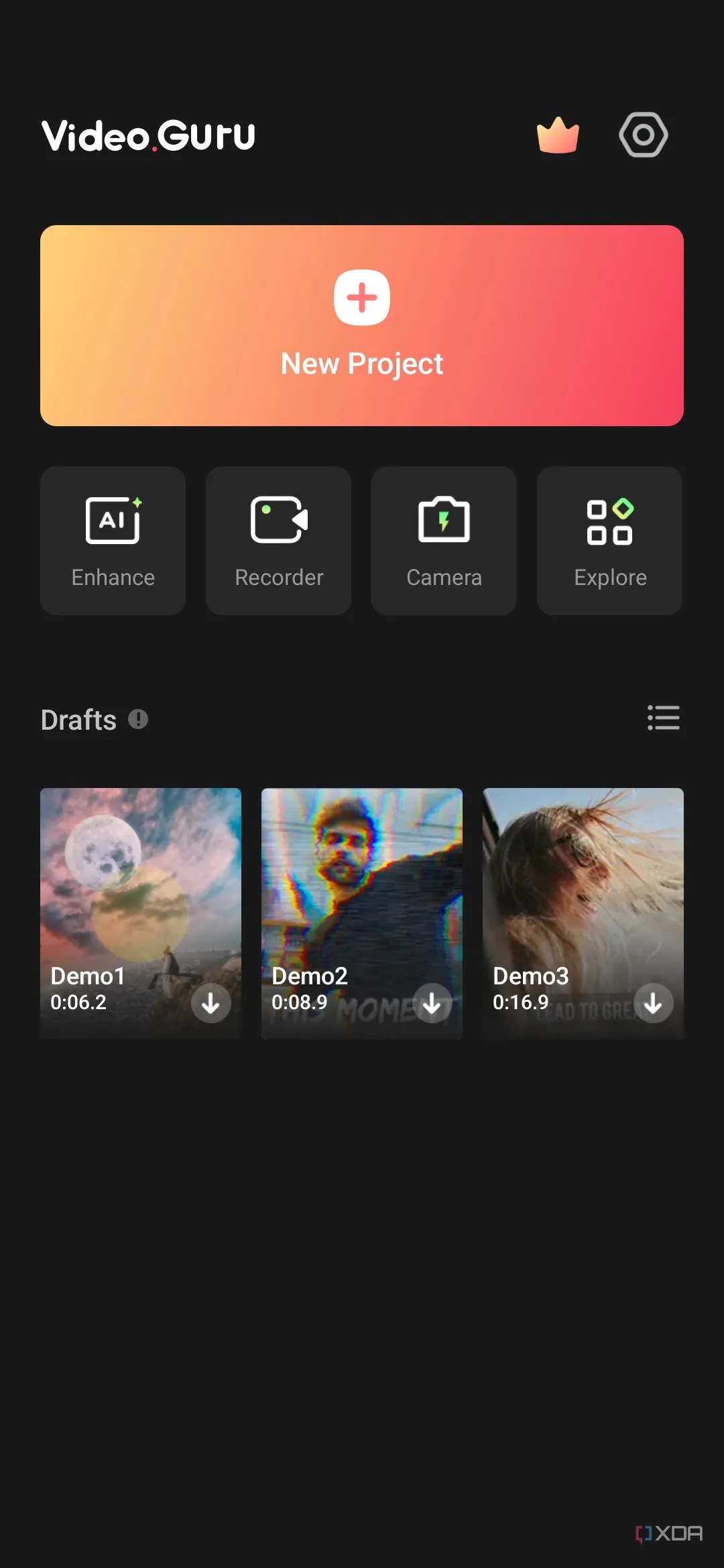Tap the premium crown icon
This screenshot has width=724, height=1568.
click(x=558, y=135)
